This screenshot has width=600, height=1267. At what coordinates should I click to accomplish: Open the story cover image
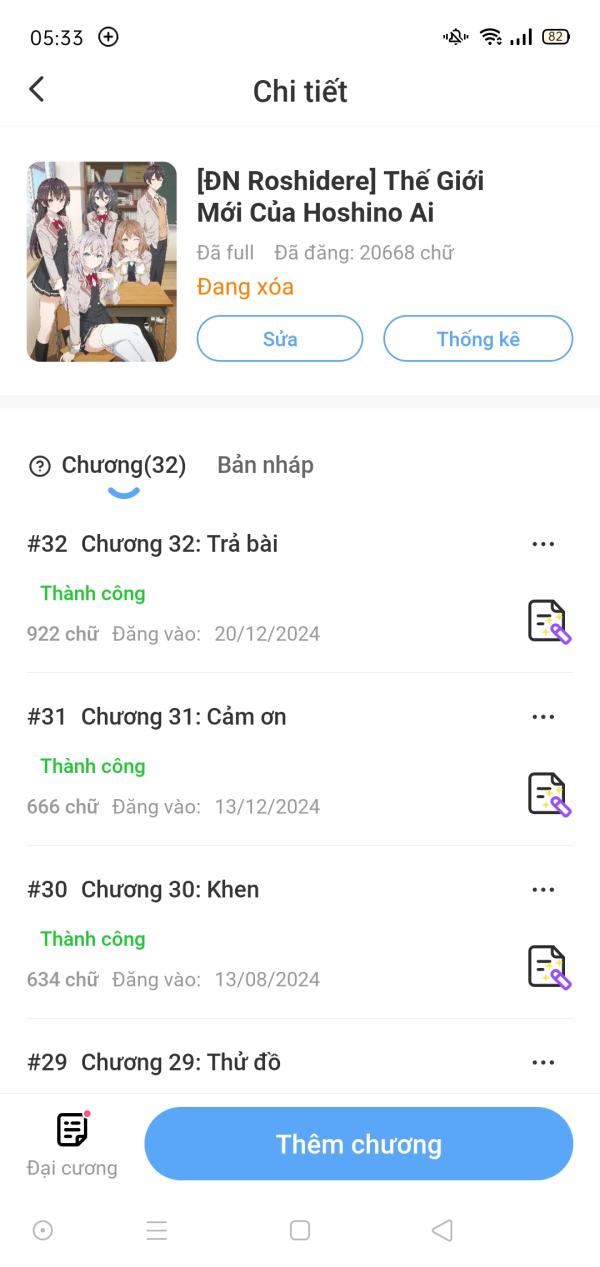[x=102, y=262]
